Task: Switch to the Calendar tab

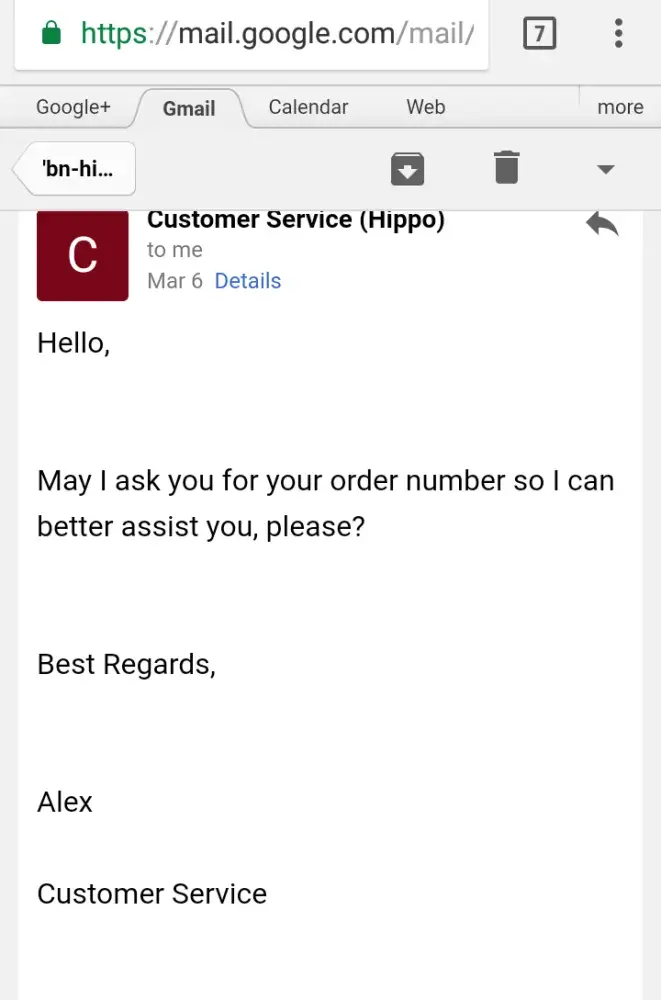Action: (x=308, y=107)
